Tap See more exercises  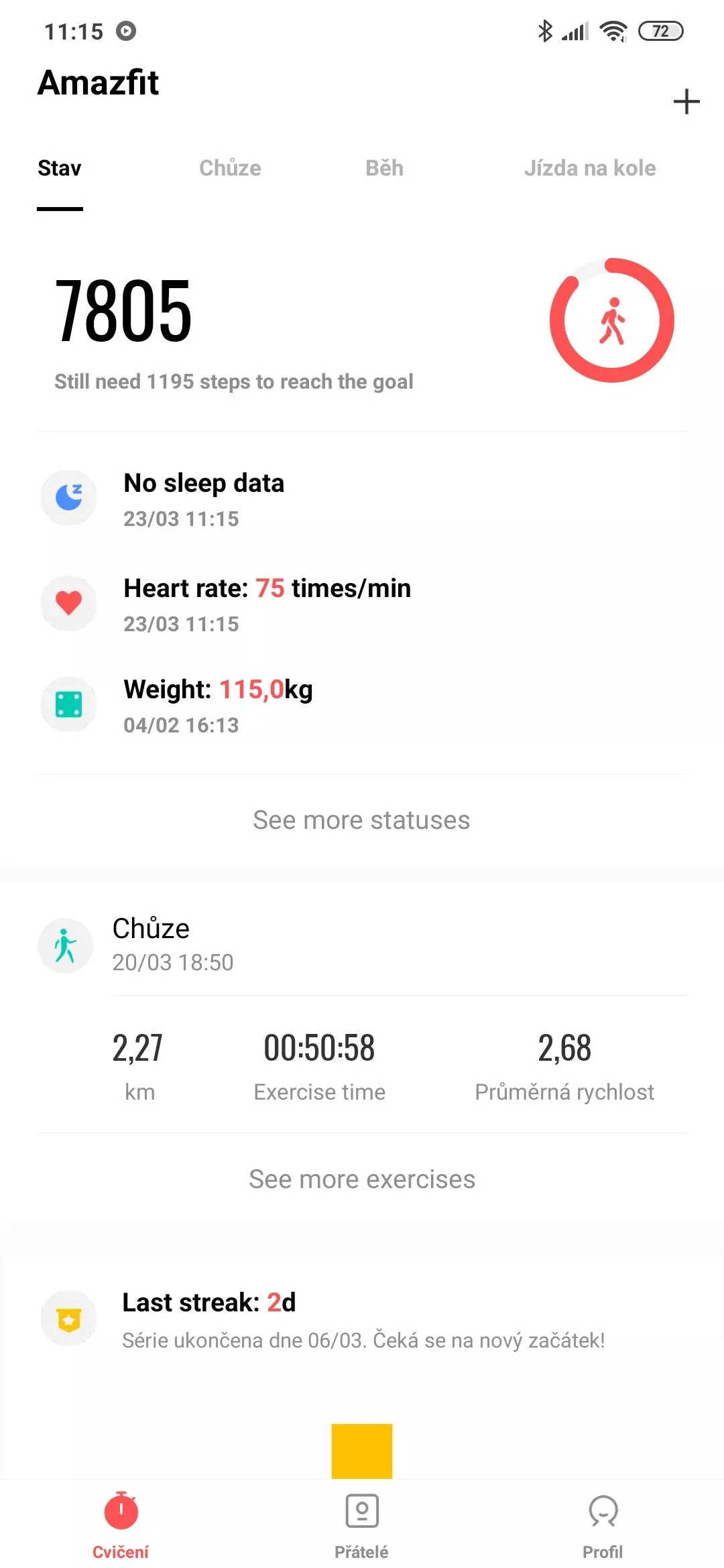[x=362, y=1179]
